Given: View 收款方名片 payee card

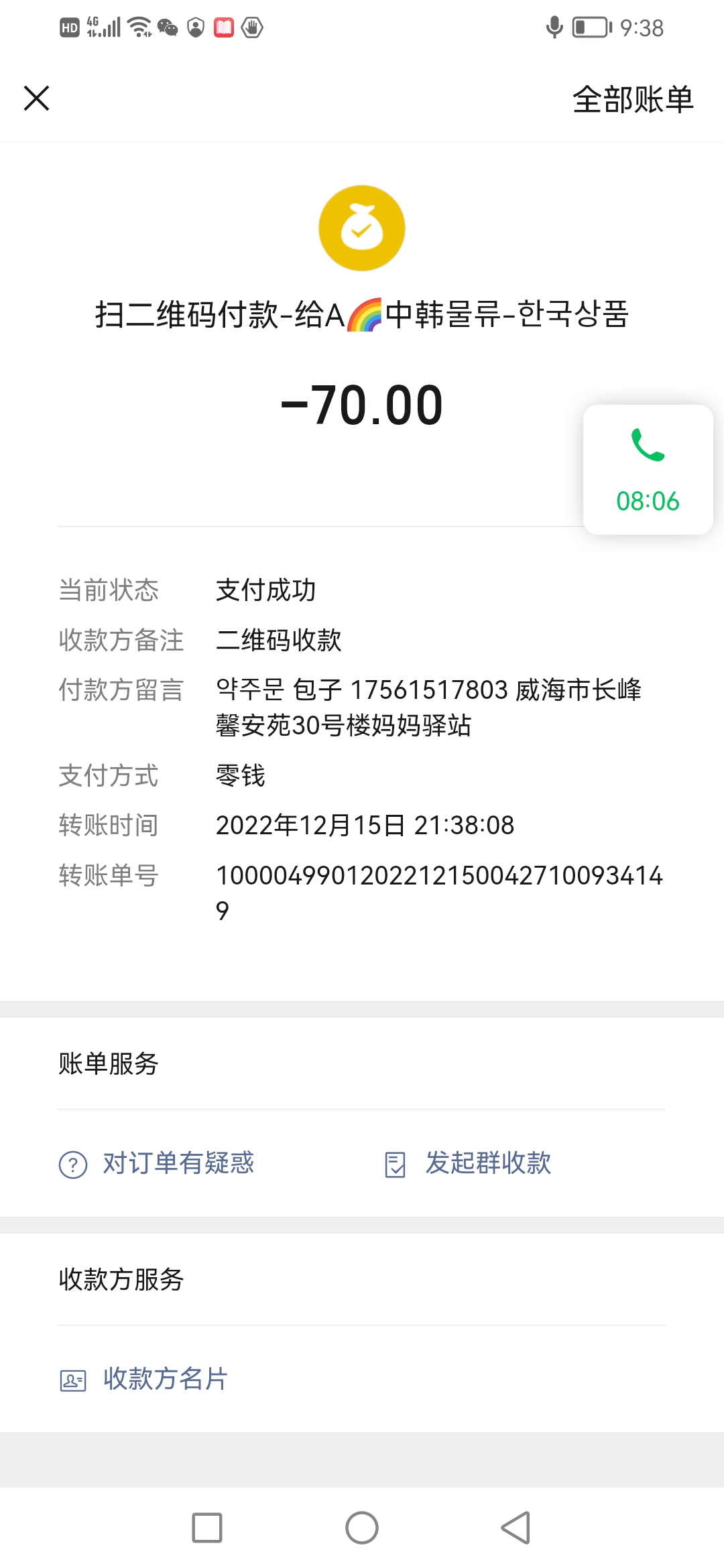Looking at the screenshot, I should pyautogui.click(x=144, y=1379).
